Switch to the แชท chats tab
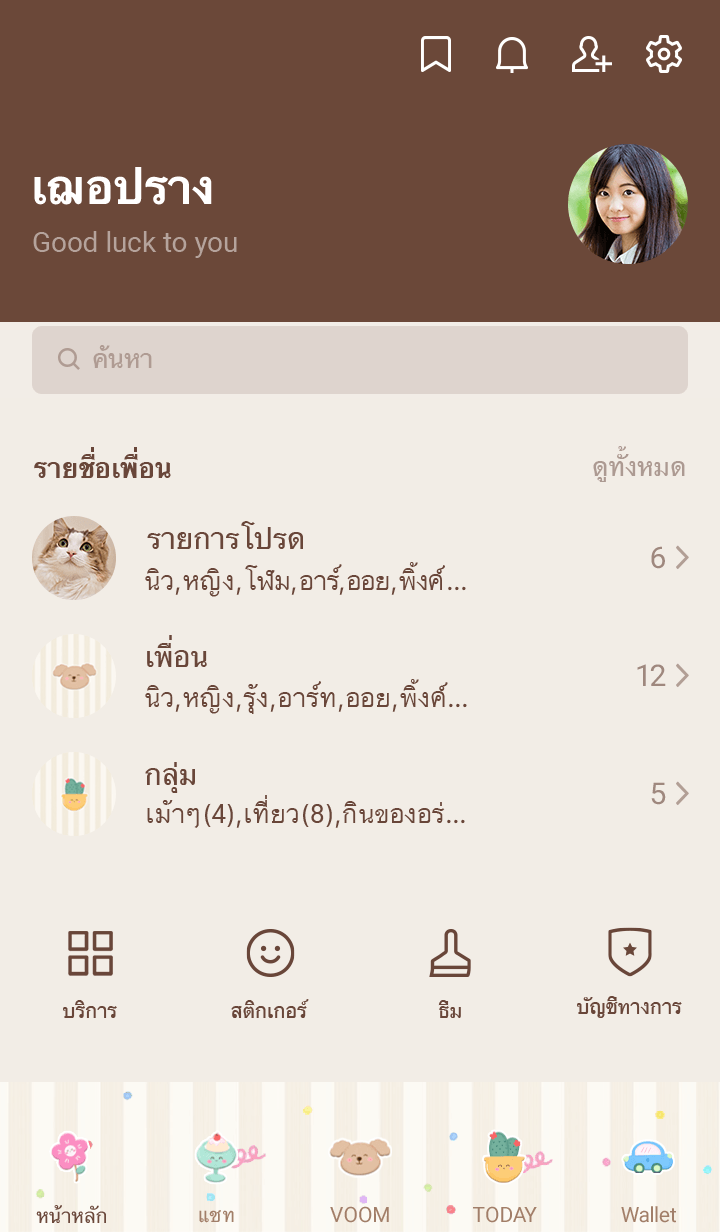Viewport: 720px width, 1232px height. 216,1176
